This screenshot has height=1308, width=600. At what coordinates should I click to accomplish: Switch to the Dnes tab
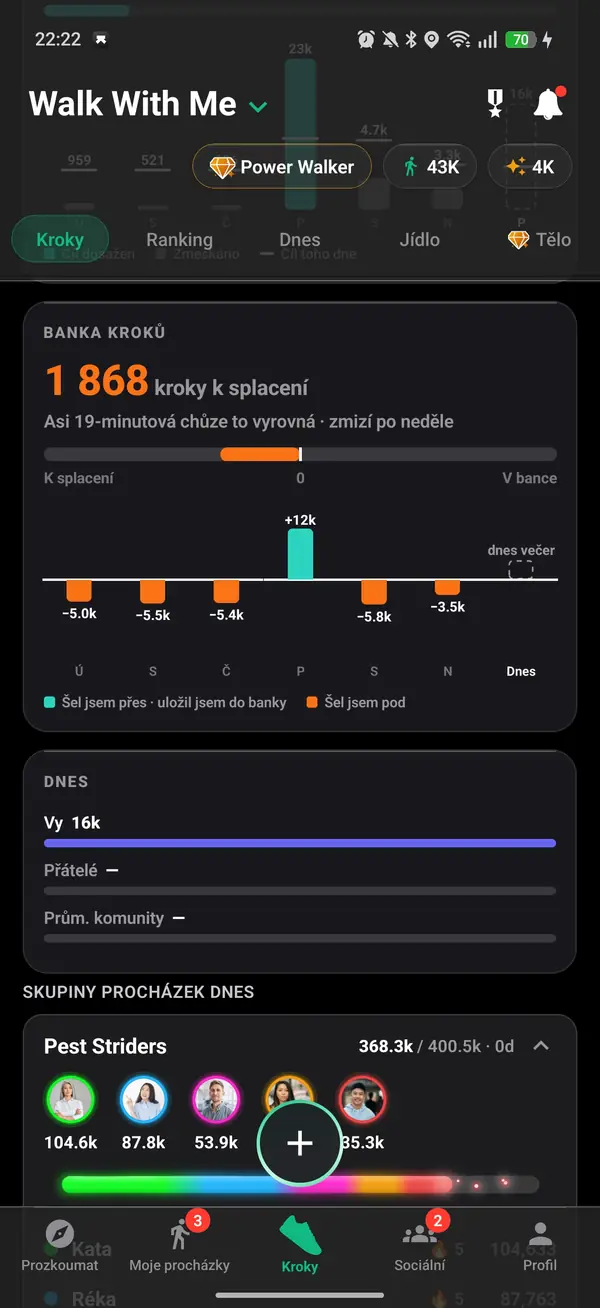pos(300,240)
